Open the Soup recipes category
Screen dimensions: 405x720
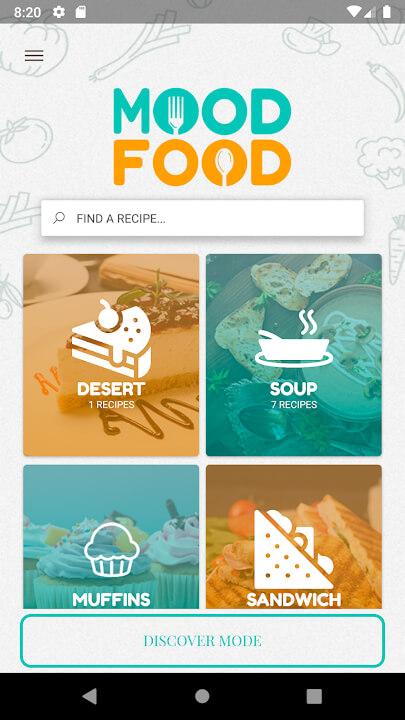point(294,355)
